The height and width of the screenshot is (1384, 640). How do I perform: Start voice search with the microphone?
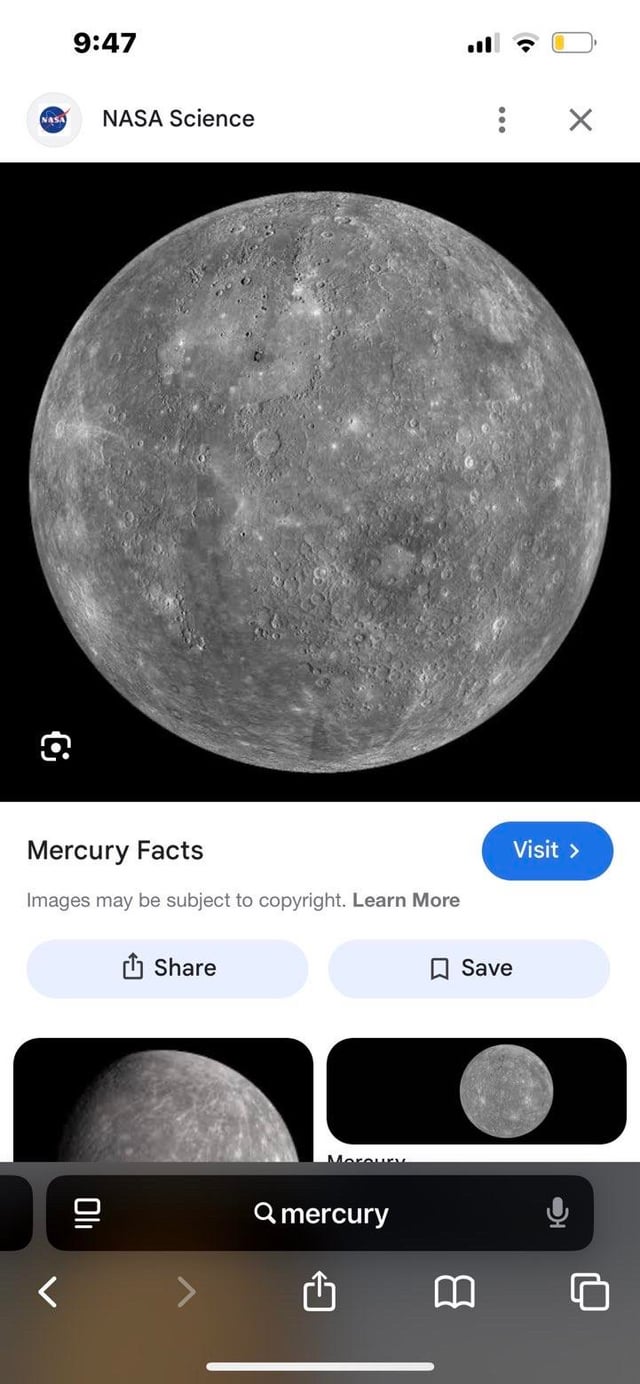click(557, 1213)
